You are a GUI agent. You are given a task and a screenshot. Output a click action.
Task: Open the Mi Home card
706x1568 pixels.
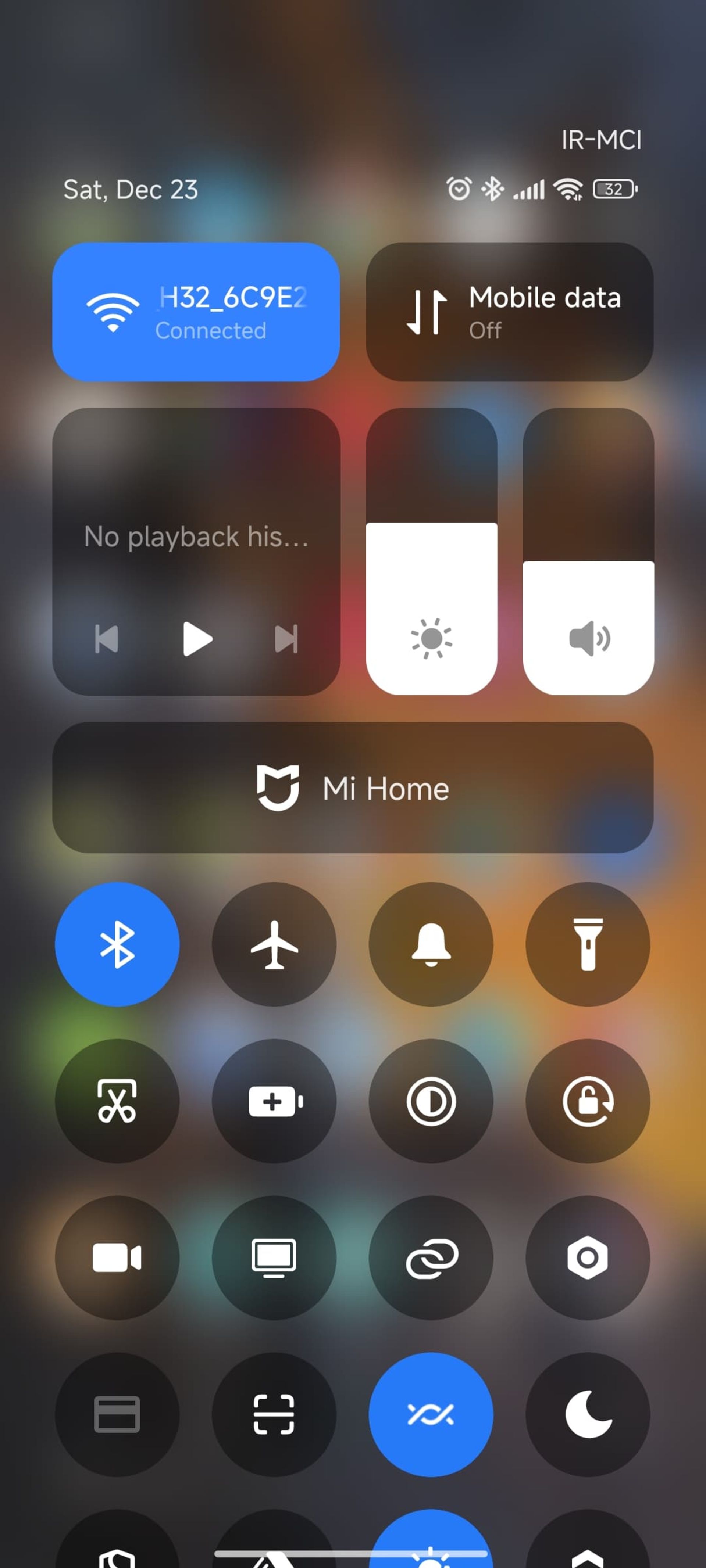[353, 787]
